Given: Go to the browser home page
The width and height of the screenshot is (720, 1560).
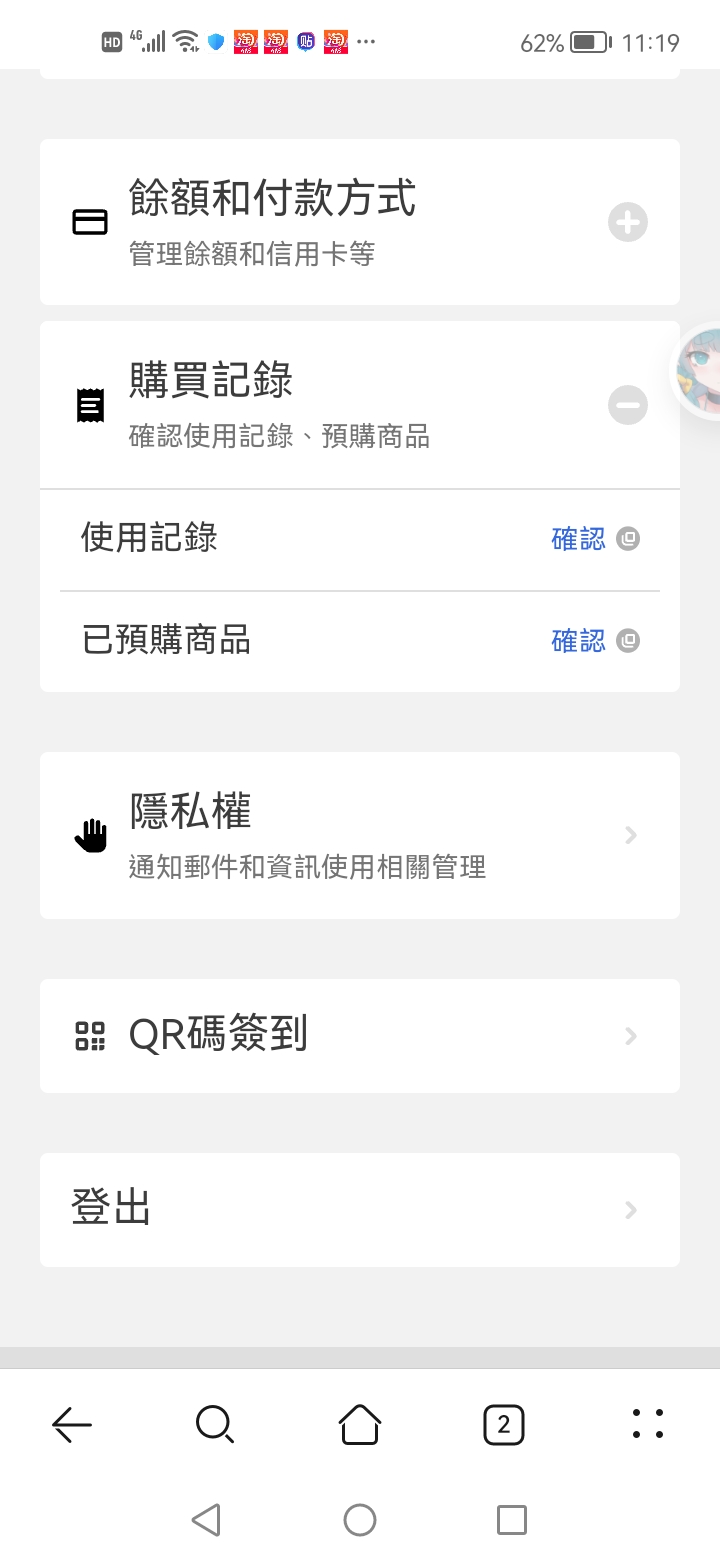Looking at the screenshot, I should 360,1423.
